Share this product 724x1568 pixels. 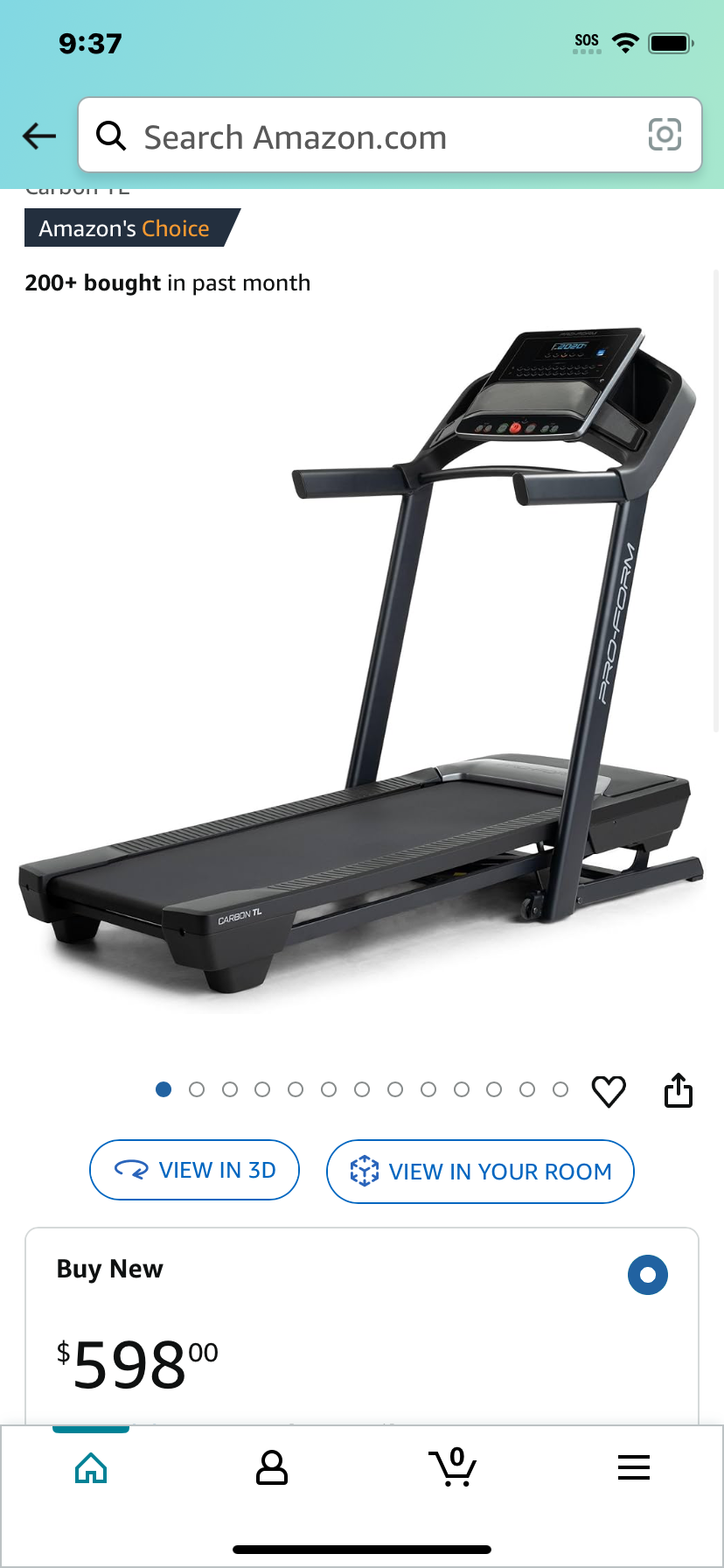[x=679, y=1090]
